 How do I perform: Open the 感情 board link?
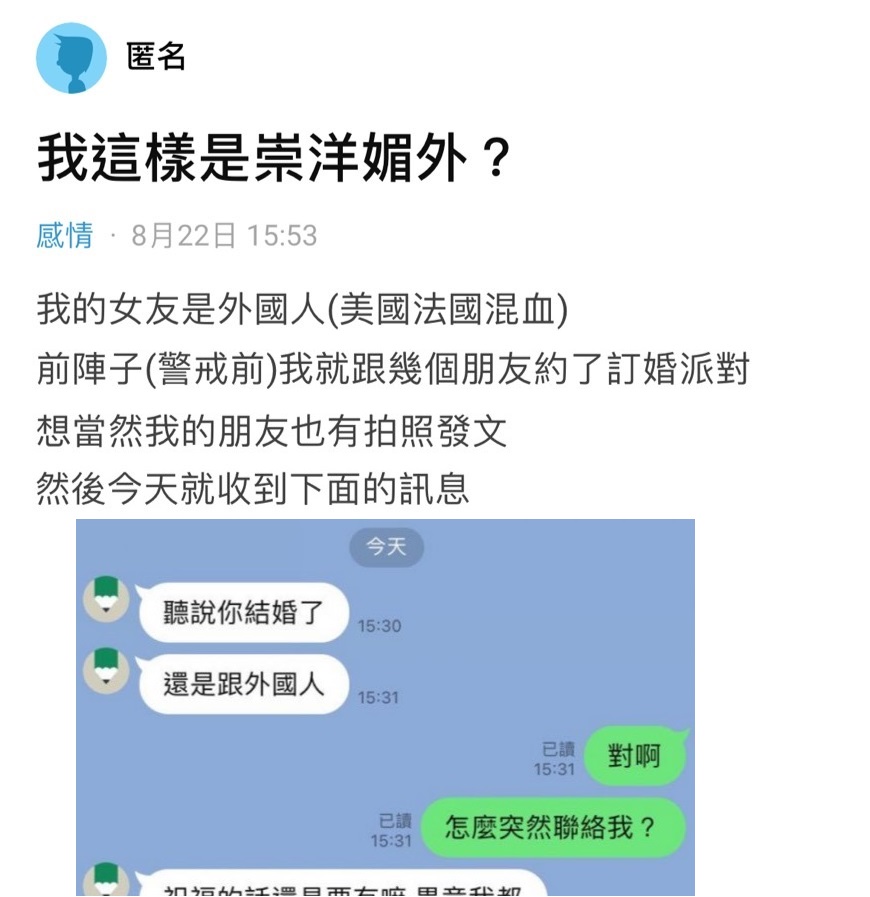(x=65, y=236)
